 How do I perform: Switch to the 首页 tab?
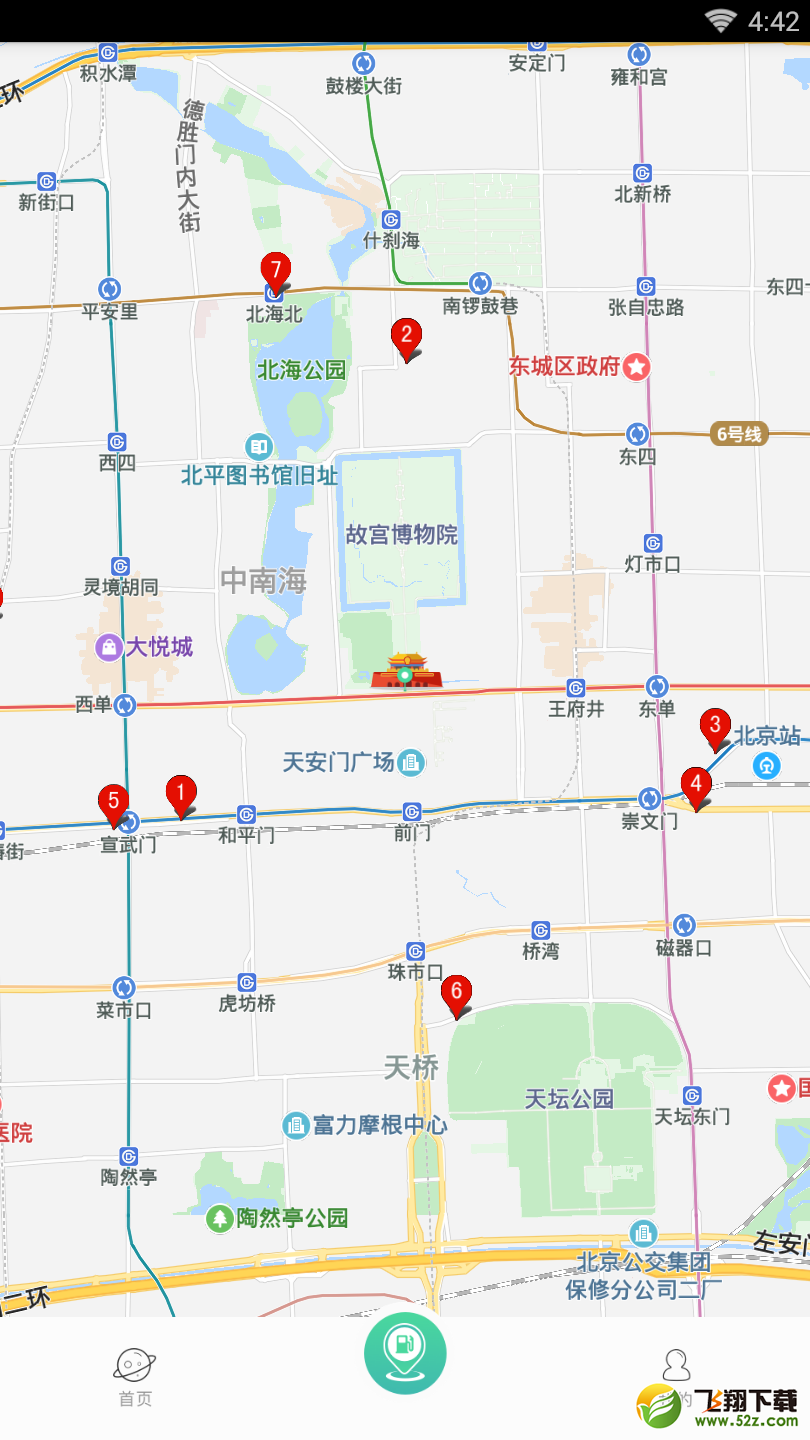[135, 1378]
